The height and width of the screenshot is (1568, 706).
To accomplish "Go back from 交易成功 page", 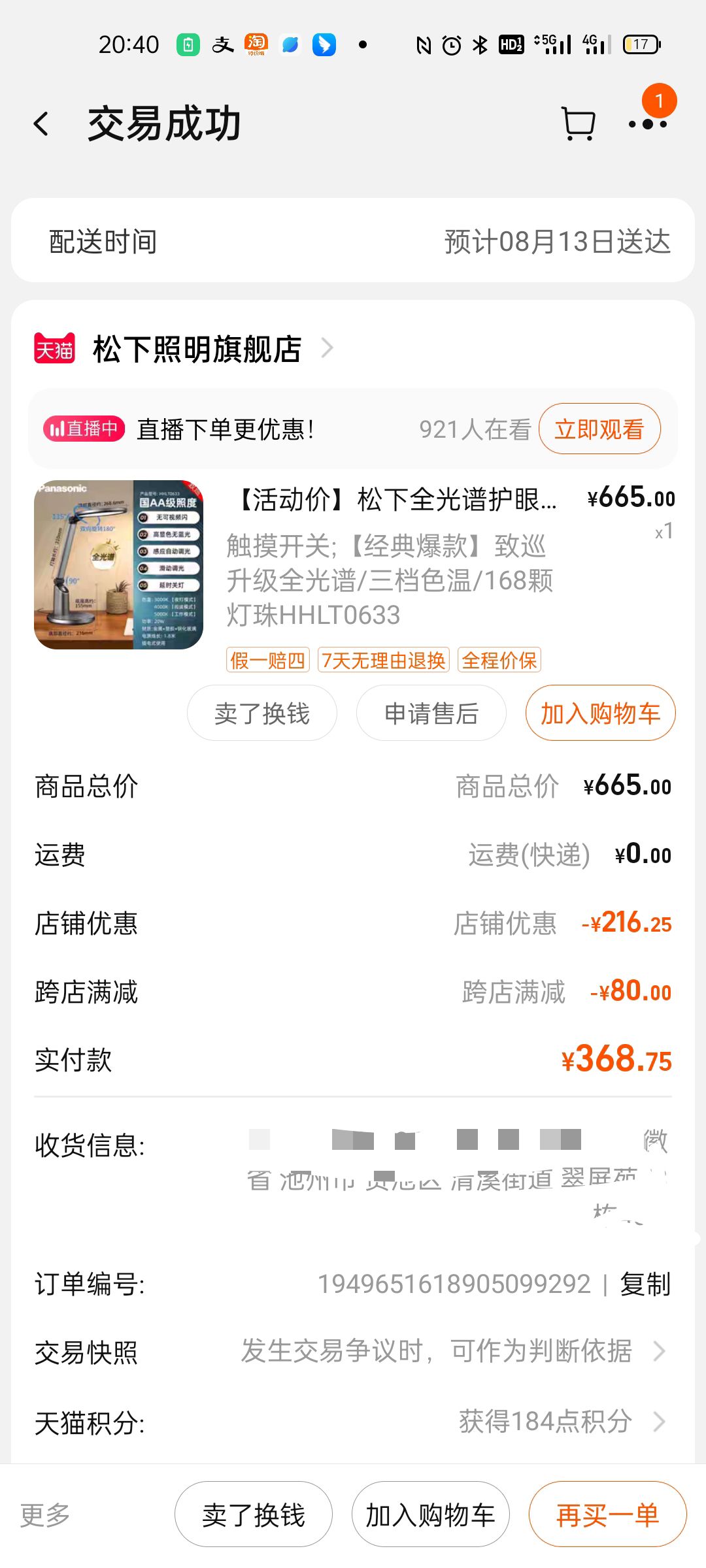I will click(x=42, y=124).
